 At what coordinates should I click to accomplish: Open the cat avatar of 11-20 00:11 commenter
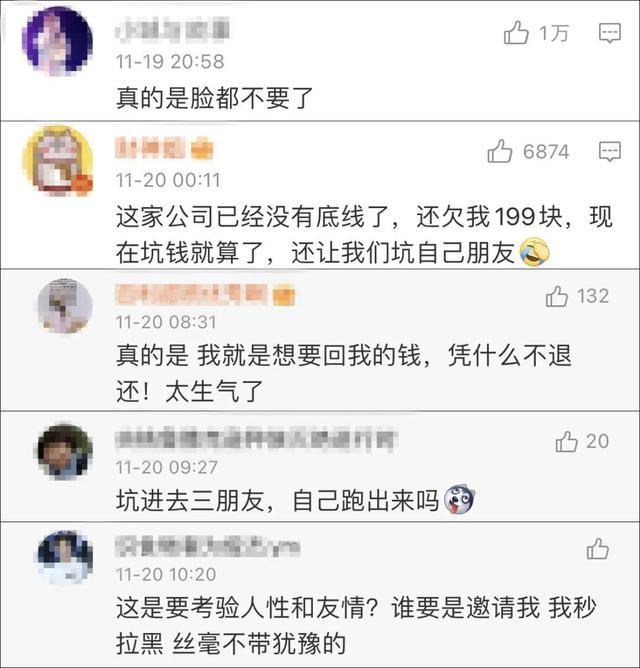pyautogui.click(x=57, y=160)
